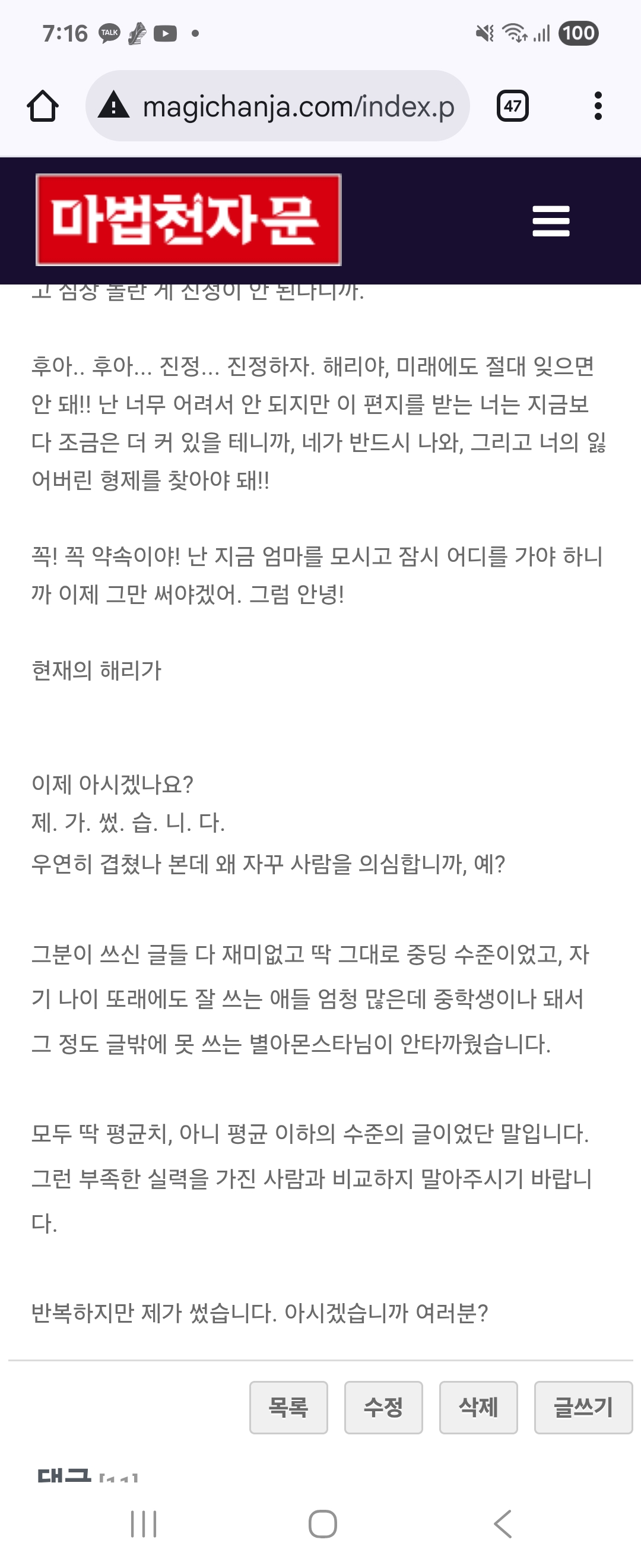
Task: Write a new post with 글쓰기
Action: click(x=583, y=1407)
